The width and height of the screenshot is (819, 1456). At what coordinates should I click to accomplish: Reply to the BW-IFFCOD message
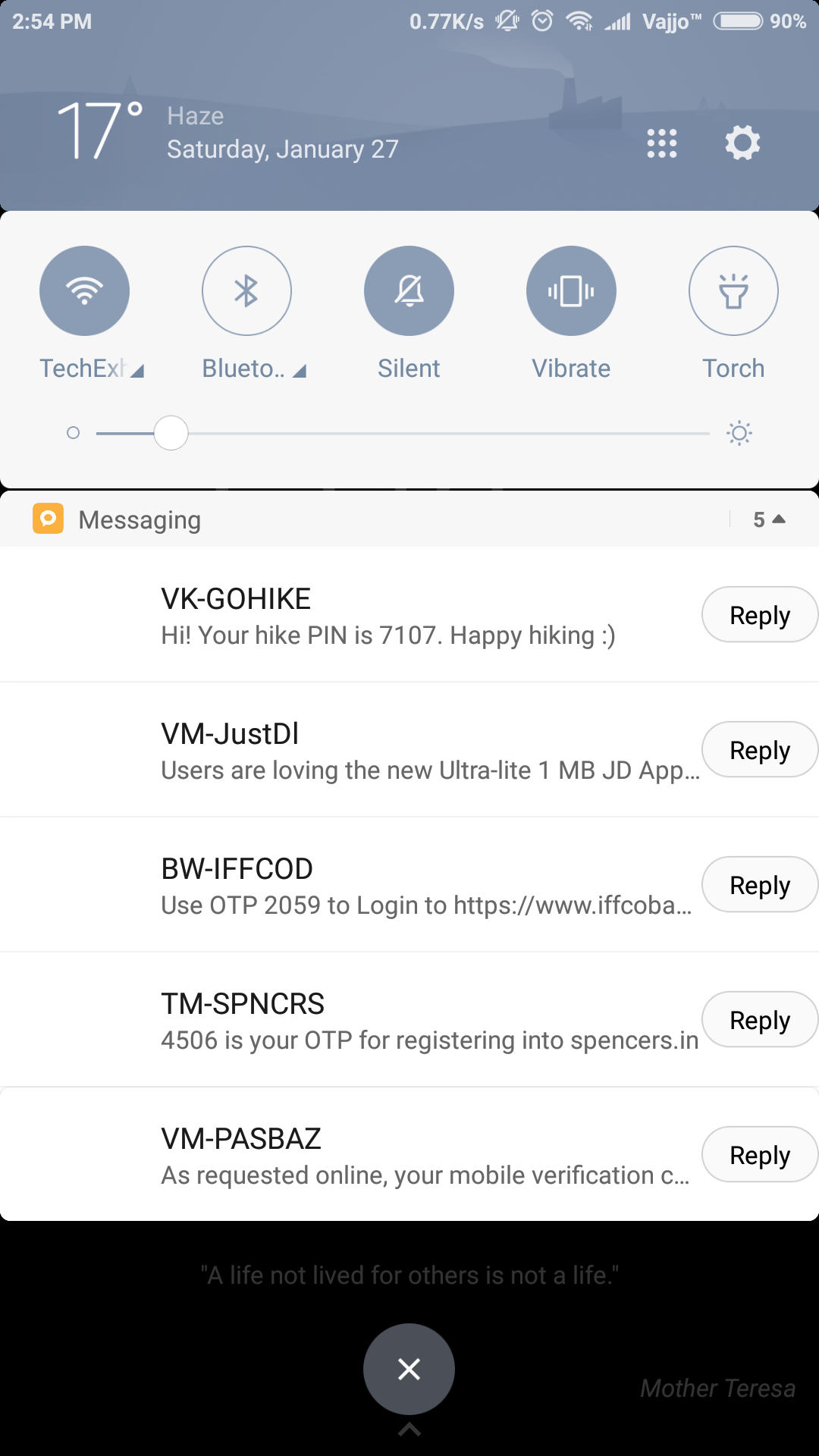[760, 884]
